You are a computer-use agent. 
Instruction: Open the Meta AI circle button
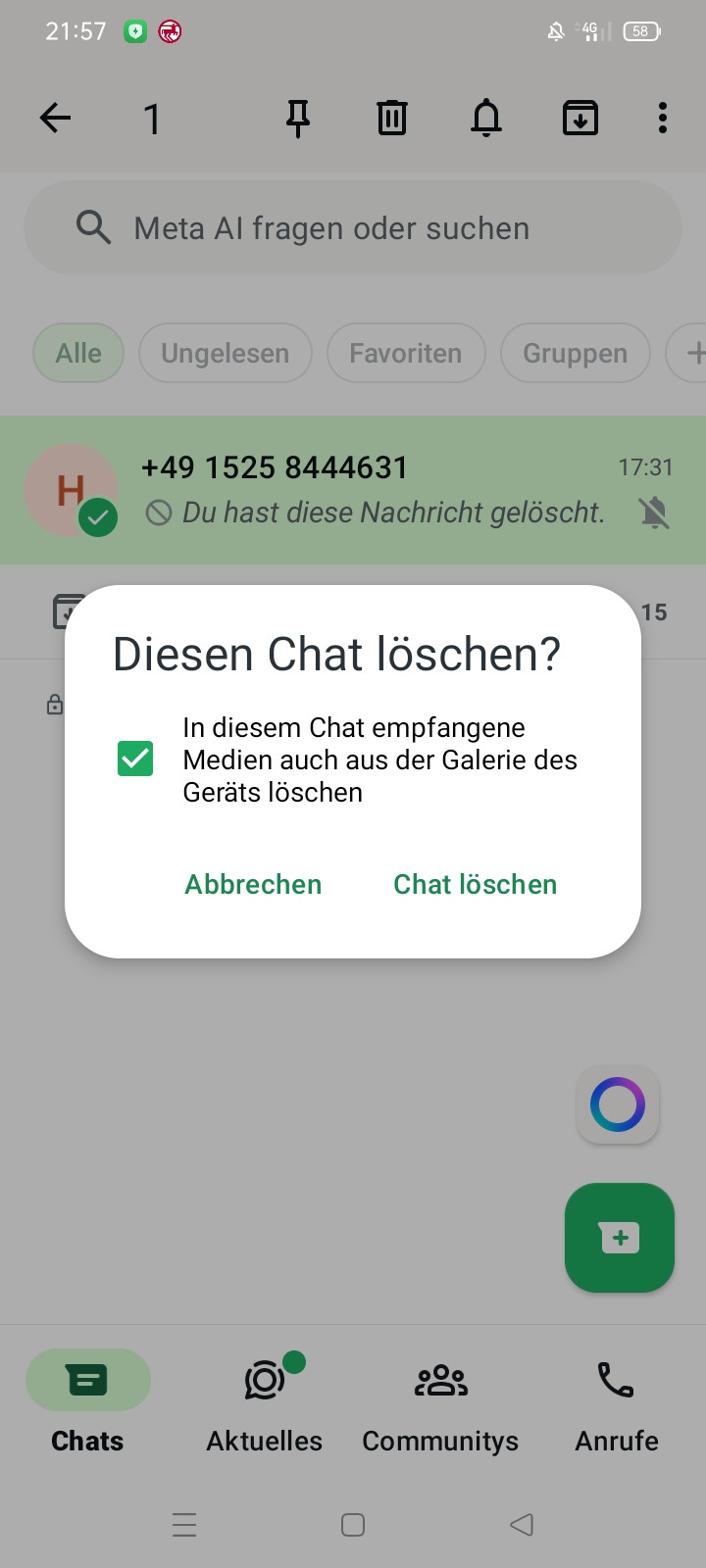pos(618,1104)
